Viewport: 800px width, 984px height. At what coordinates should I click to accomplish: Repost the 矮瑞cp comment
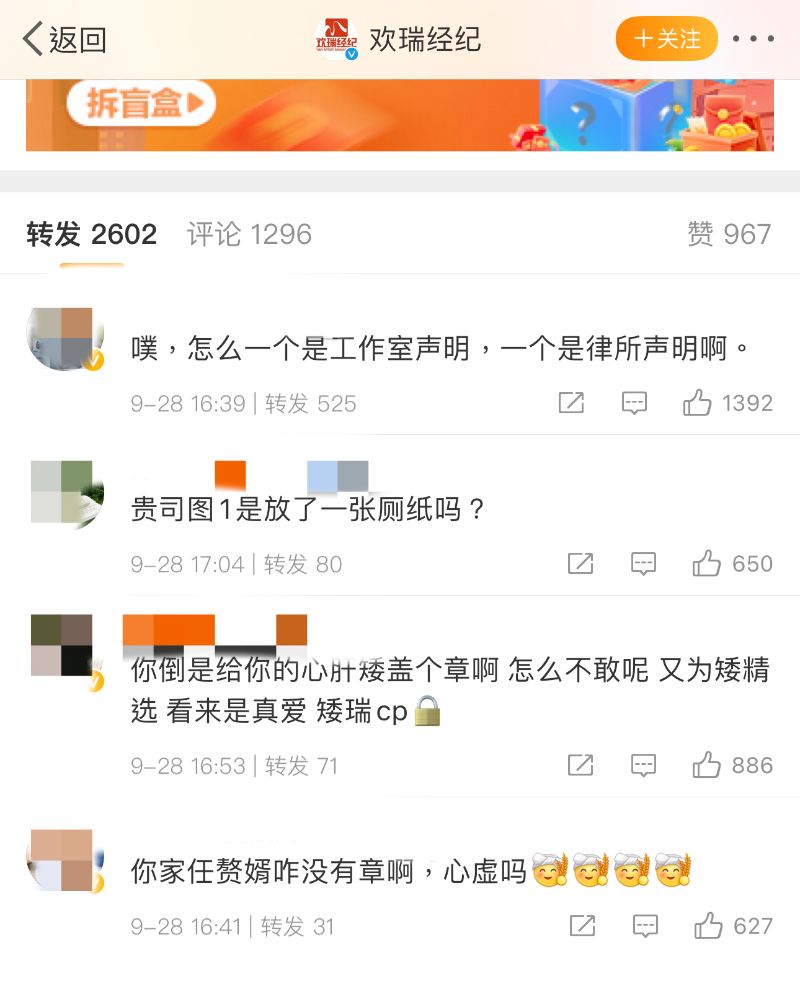[x=580, y=766]
